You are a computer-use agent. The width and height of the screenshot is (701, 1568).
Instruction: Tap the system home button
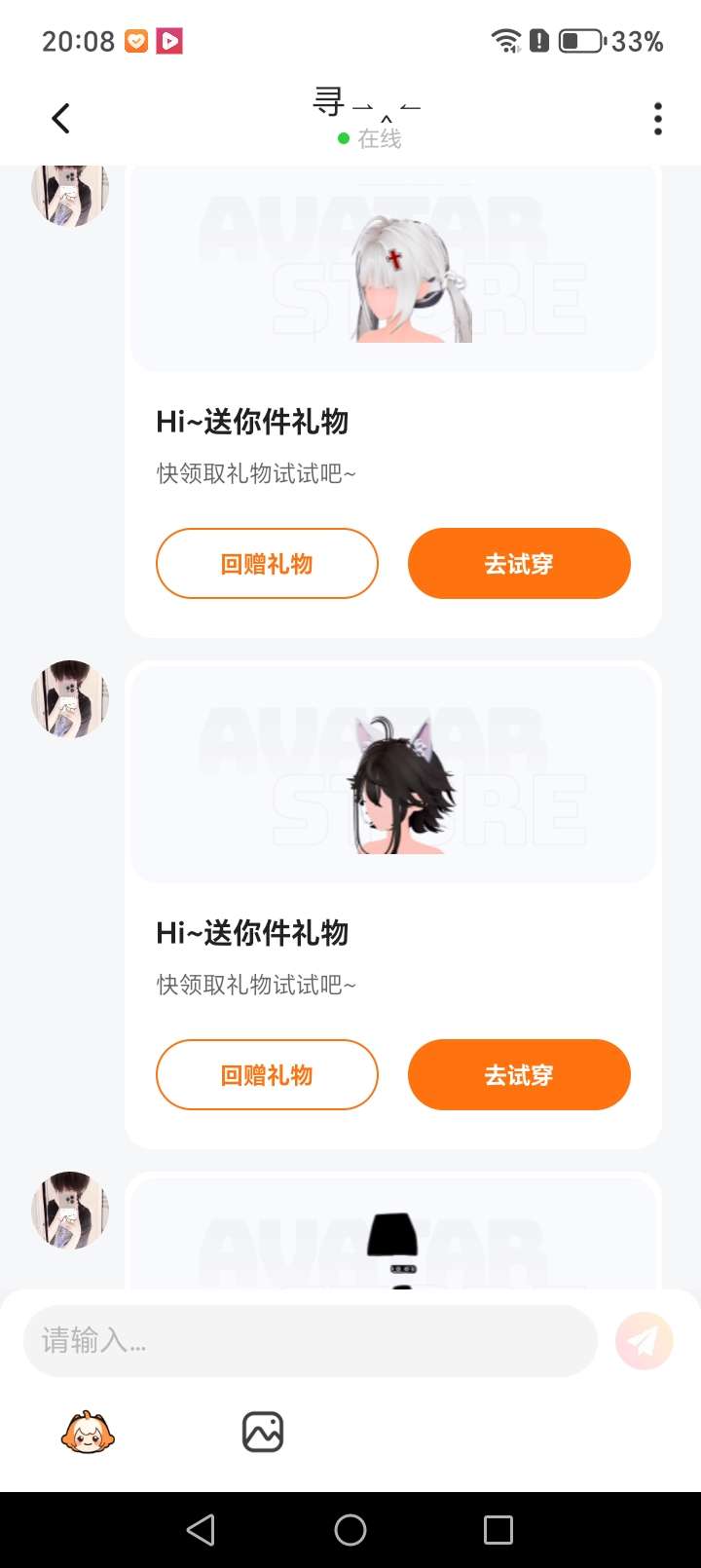coord(350,1530)
